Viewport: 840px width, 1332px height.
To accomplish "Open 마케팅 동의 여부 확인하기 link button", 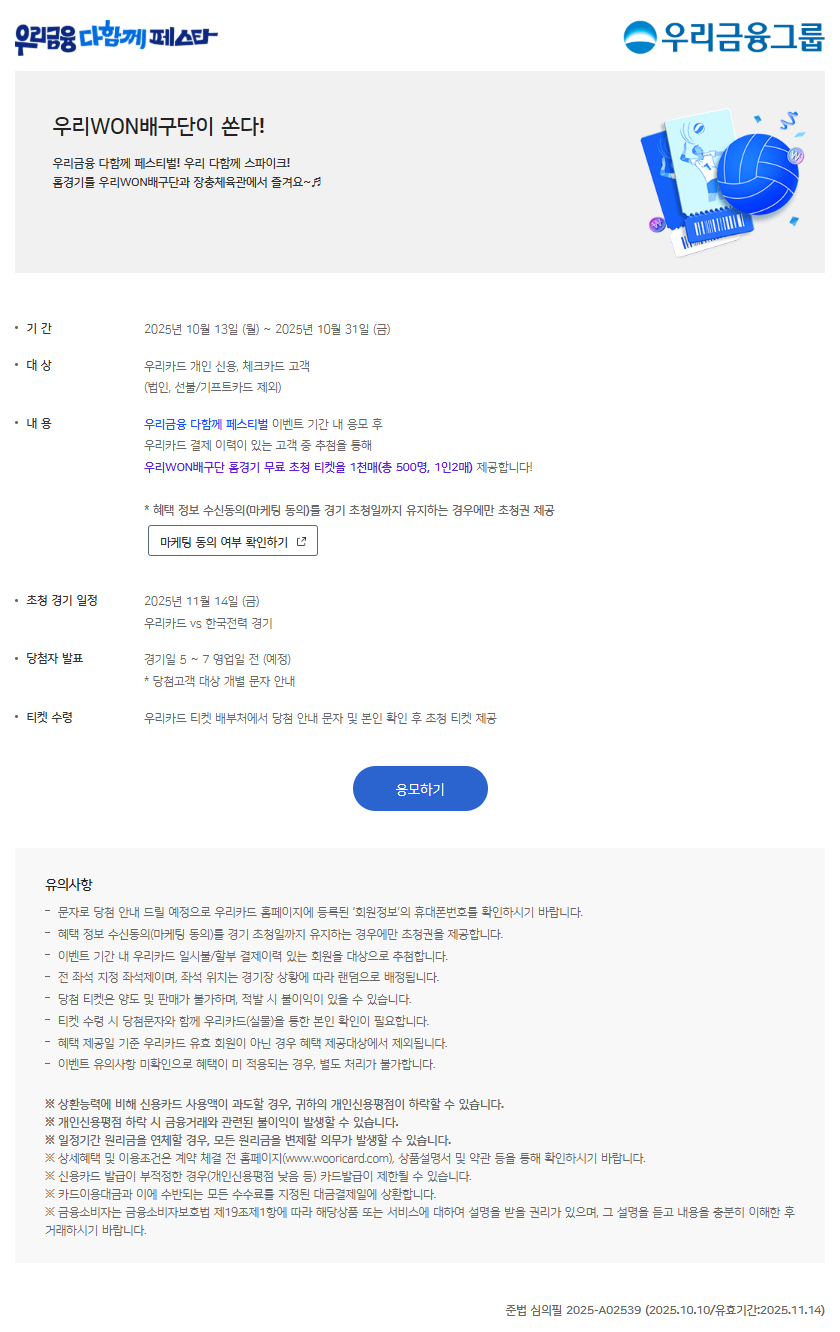I will pyautogui.click(x=233, y=541).
